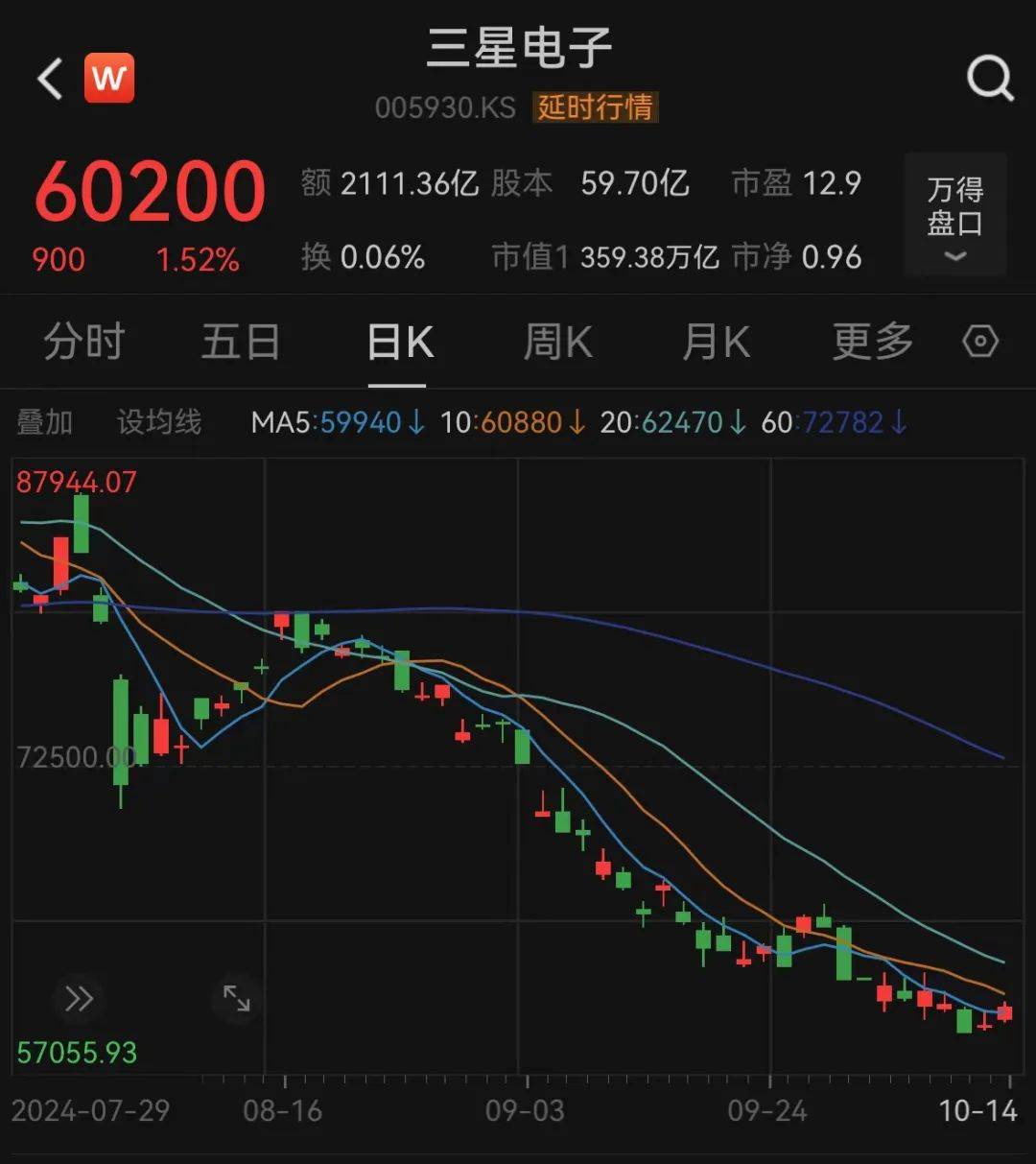Open the Wind "W" logo icon

click(108, 78)
